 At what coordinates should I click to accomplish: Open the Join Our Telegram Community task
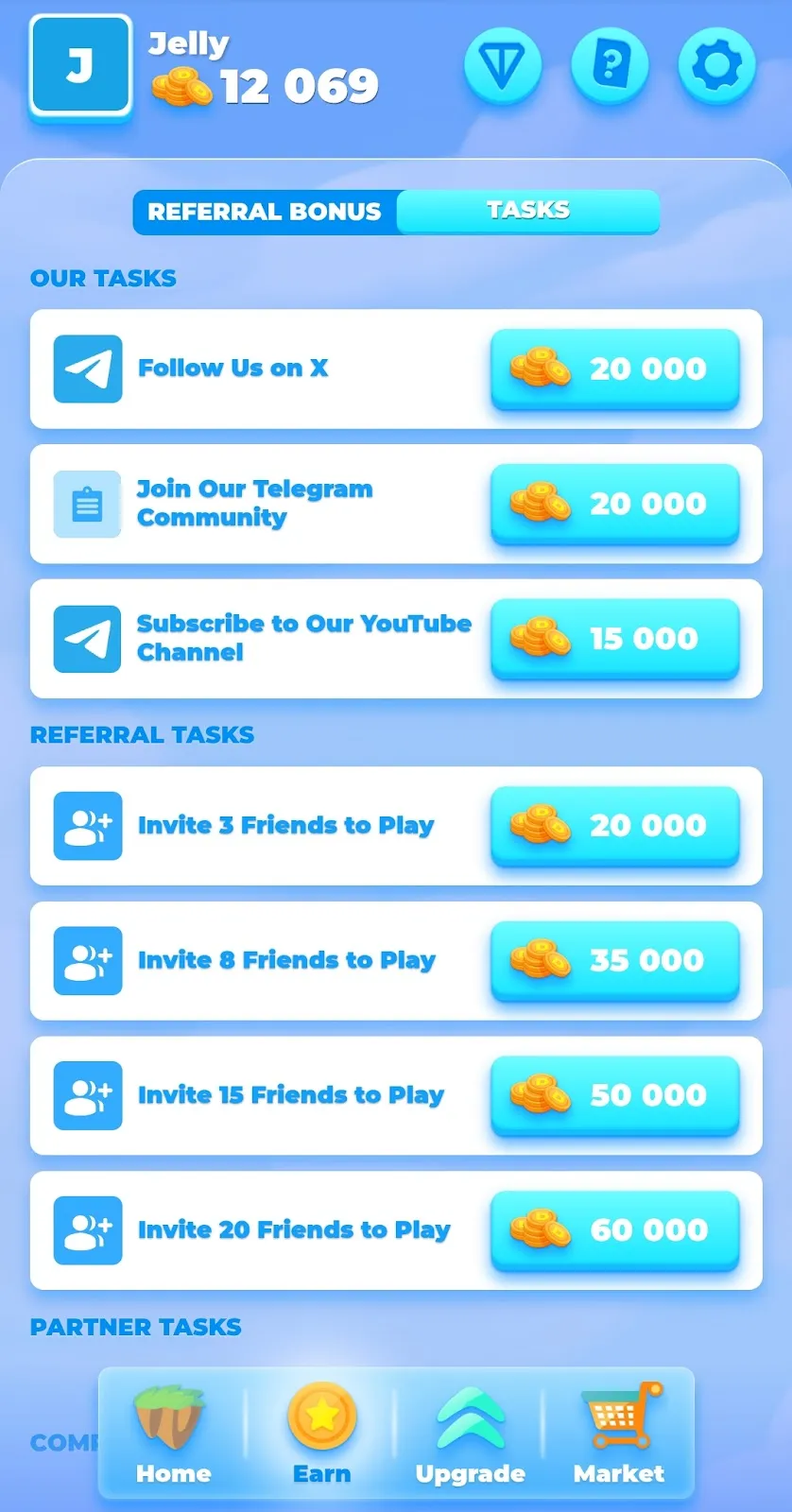396,504
